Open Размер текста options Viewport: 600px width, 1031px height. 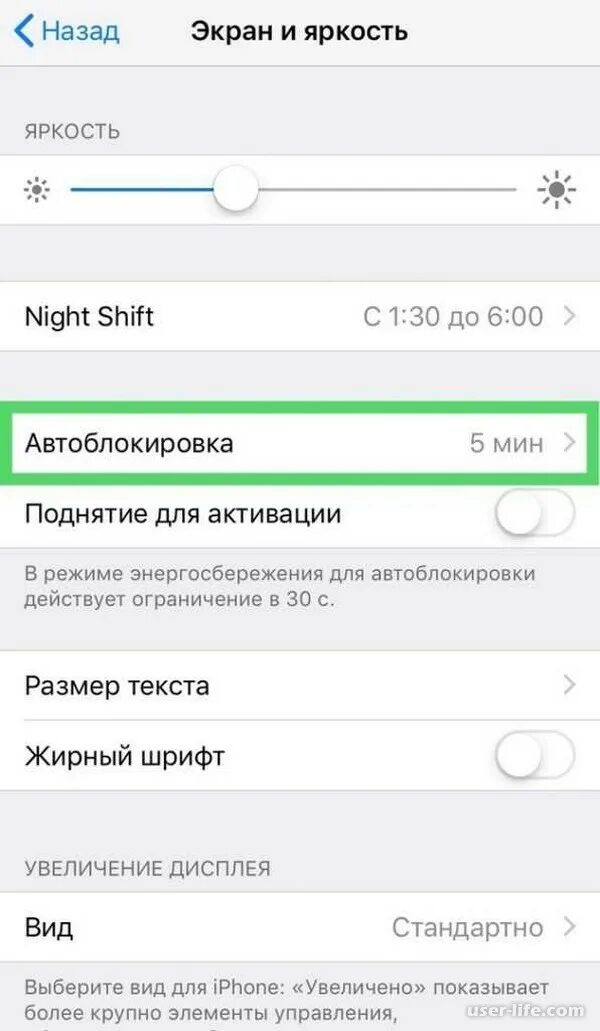click(300, 686)
